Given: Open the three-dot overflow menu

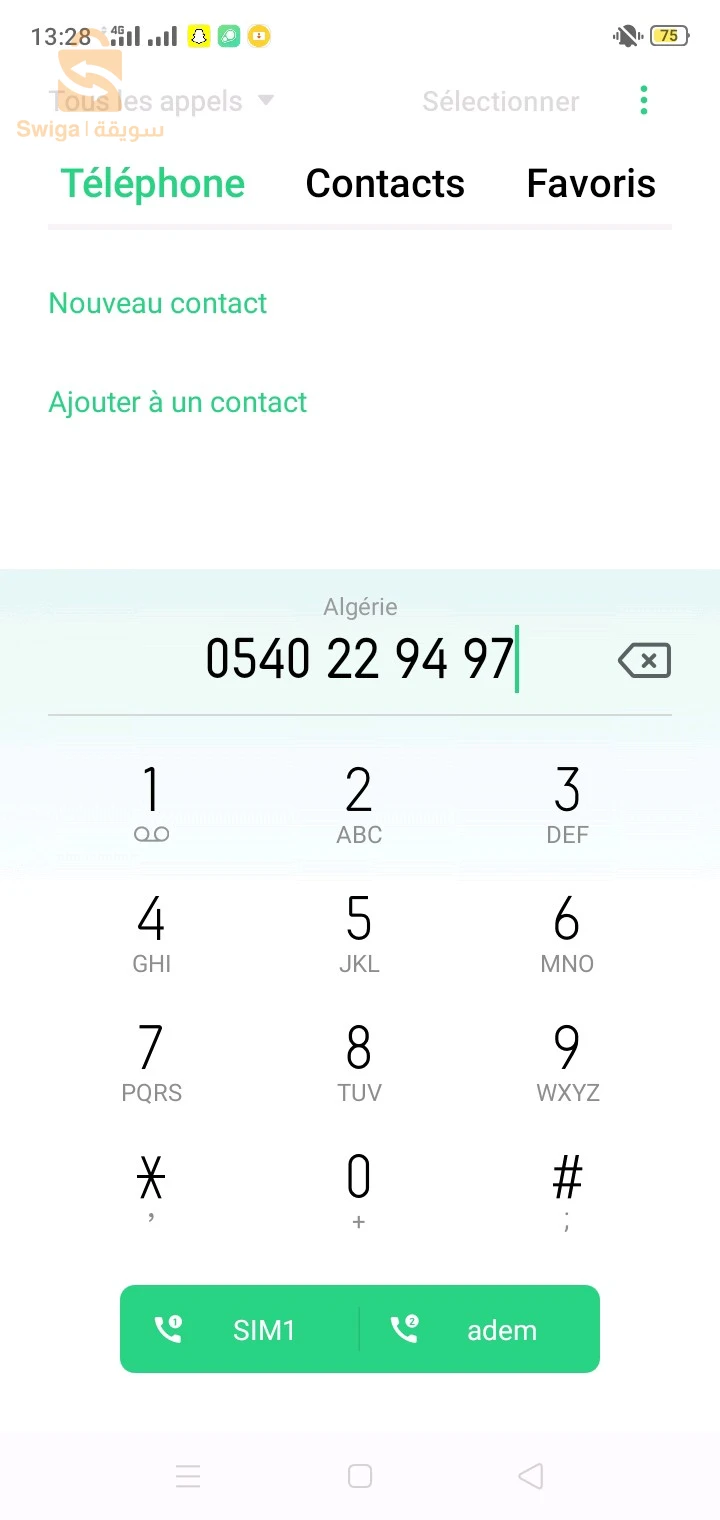Looking at the screenshot, I should pos(643,100).
